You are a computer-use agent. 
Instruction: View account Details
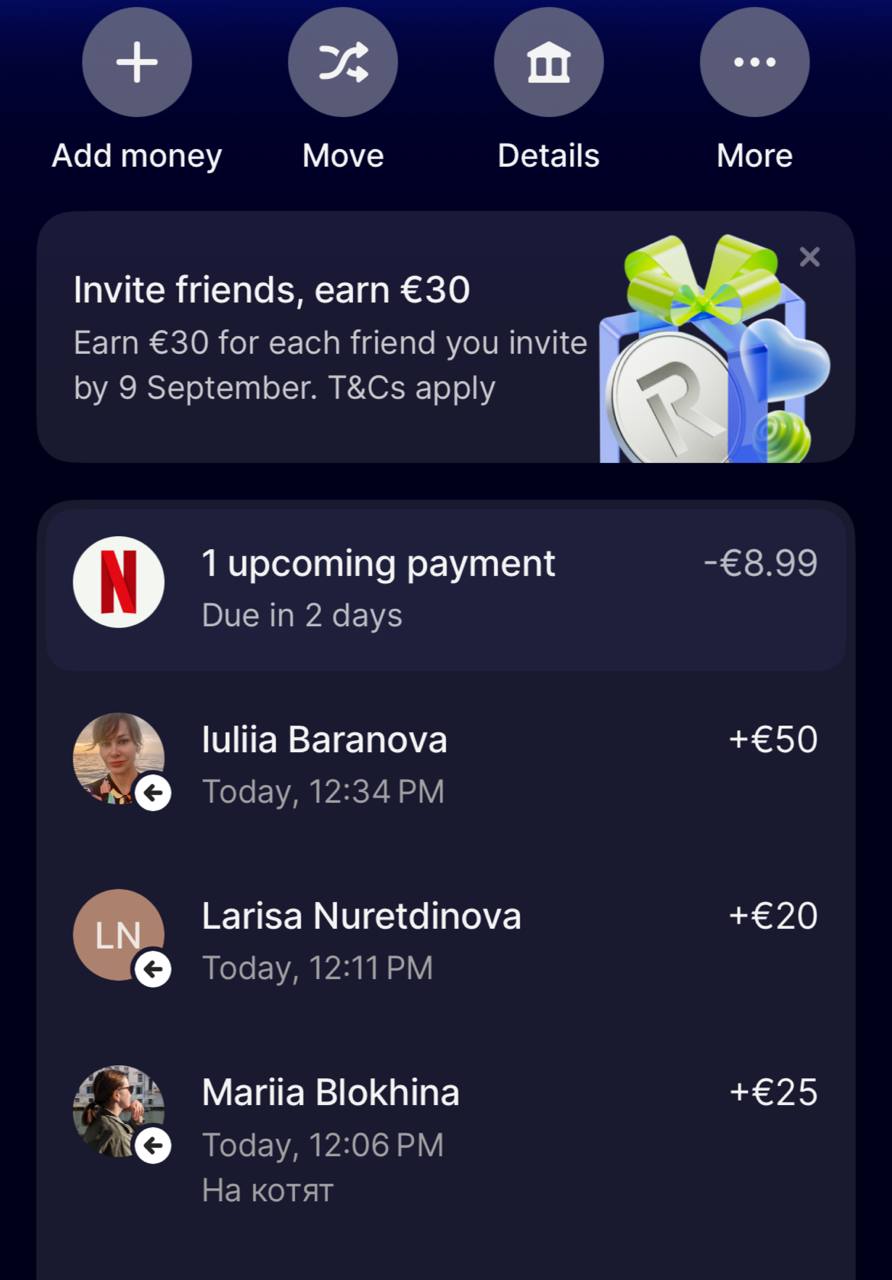click(x=548, y=63)
